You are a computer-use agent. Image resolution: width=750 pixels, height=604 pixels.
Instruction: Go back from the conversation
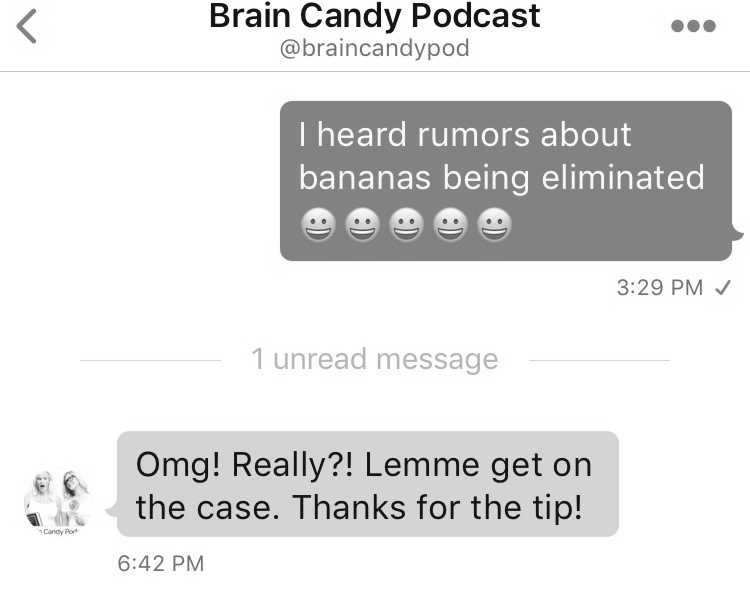[x=27, y=27]
